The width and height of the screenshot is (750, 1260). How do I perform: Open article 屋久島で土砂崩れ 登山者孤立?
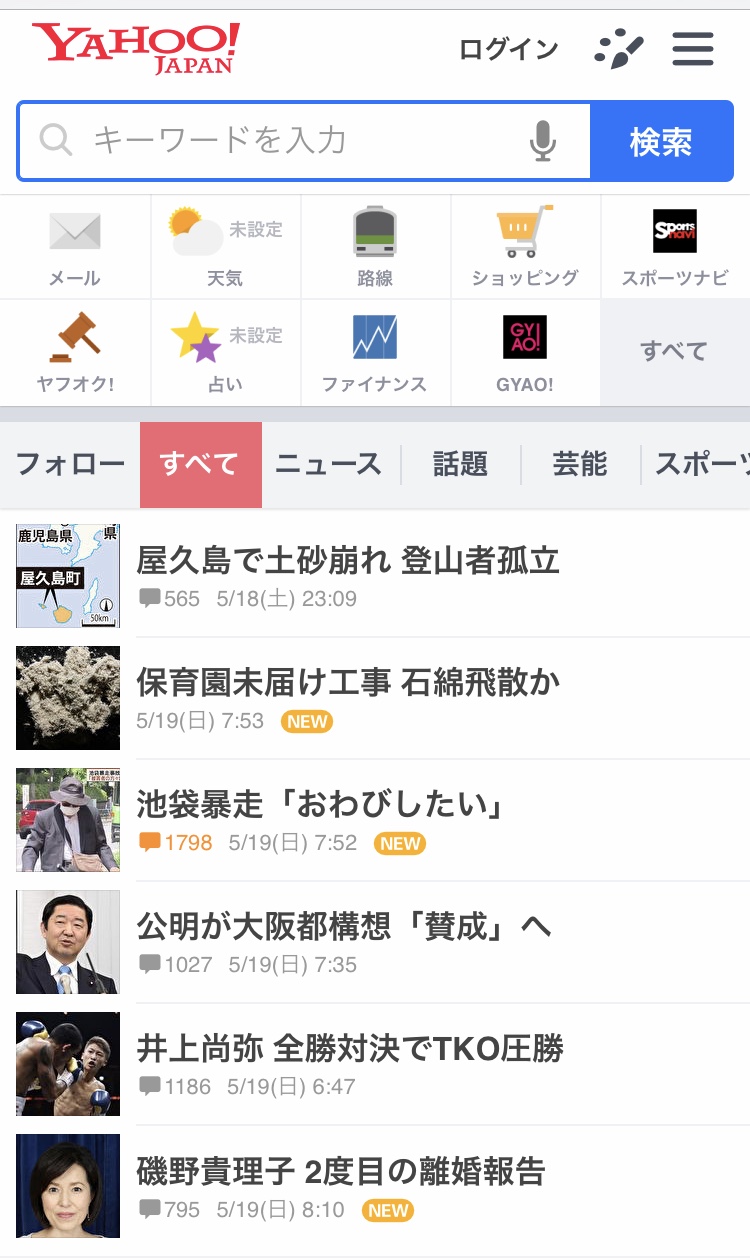pyautogui.click(x=375, y=575)
